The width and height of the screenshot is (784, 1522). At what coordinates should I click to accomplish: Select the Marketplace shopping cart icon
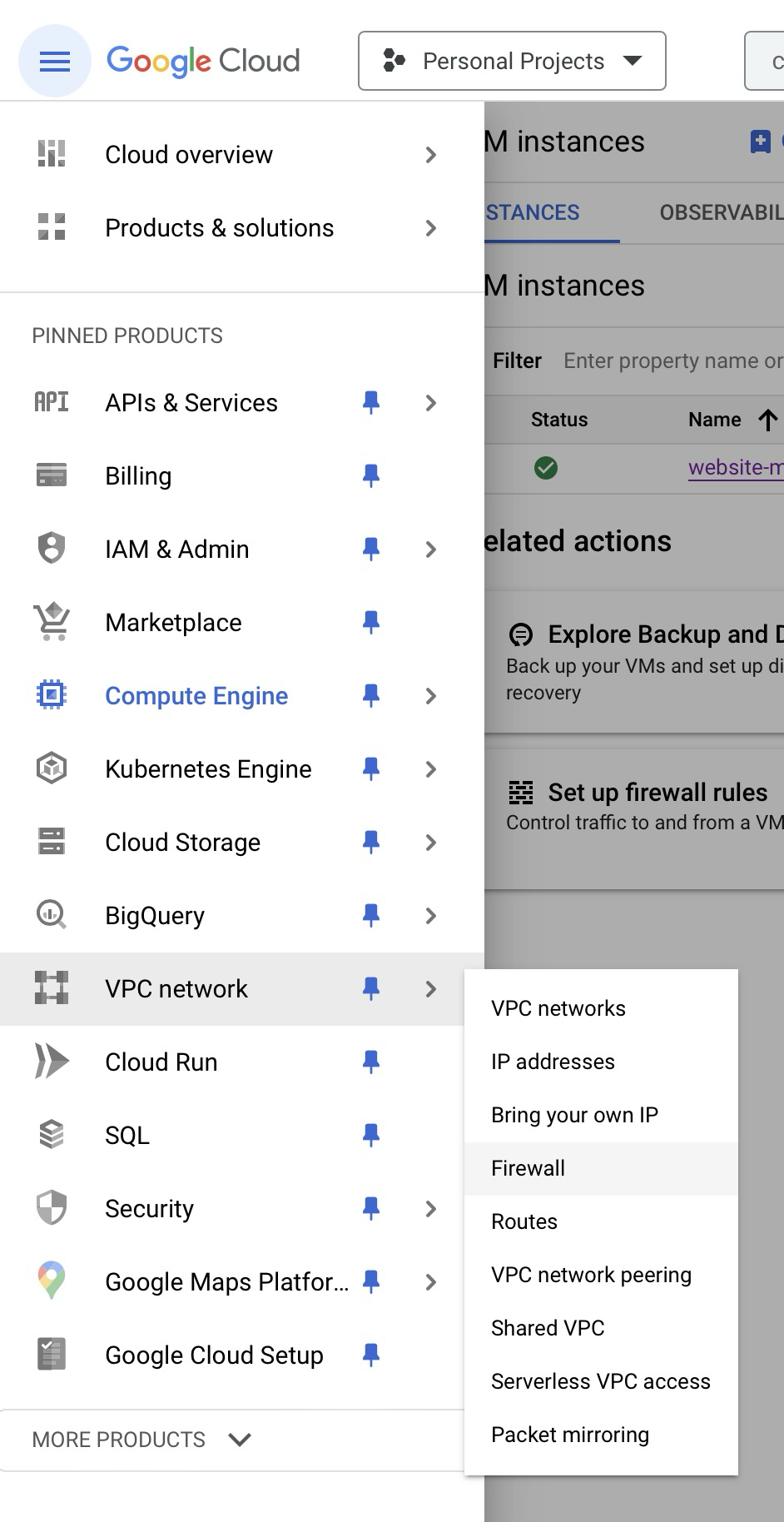[x=51, y=622]
